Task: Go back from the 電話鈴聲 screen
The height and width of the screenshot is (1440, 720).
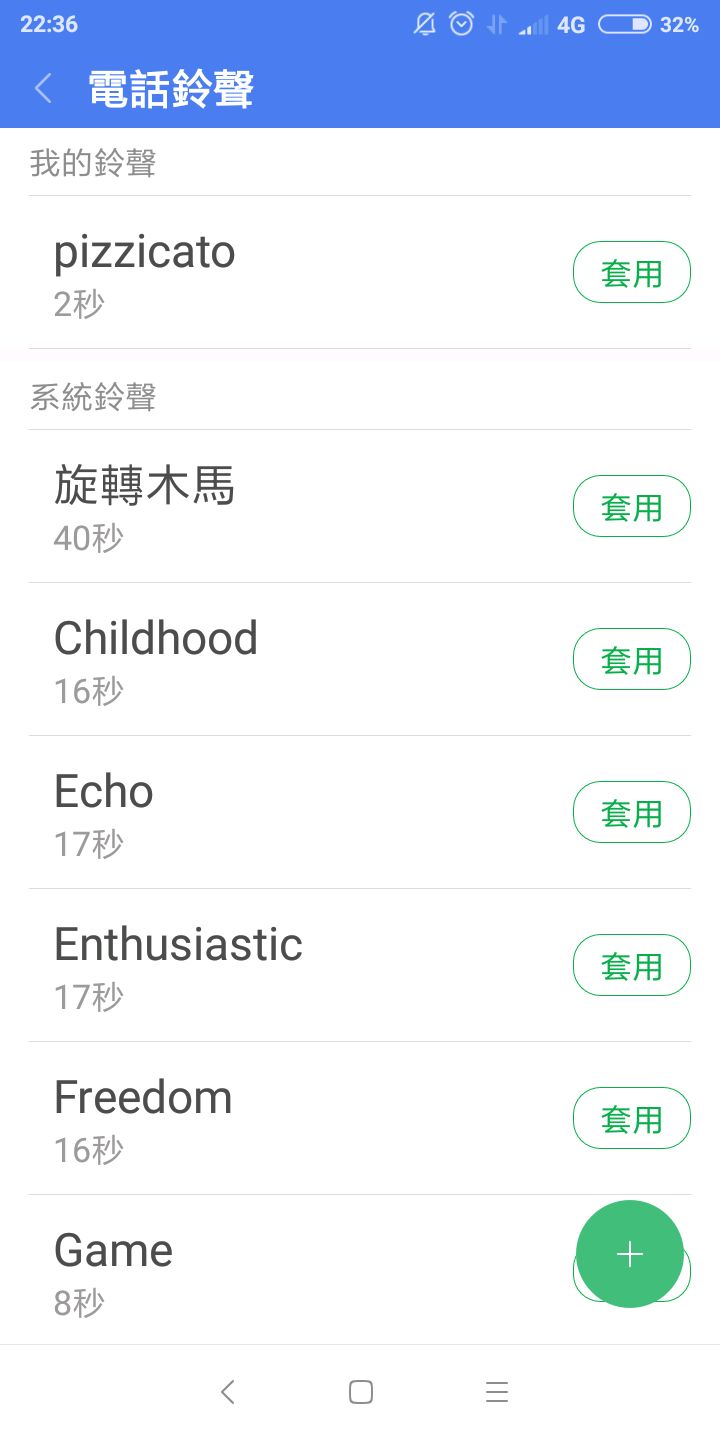Action: tap(43, 88)
